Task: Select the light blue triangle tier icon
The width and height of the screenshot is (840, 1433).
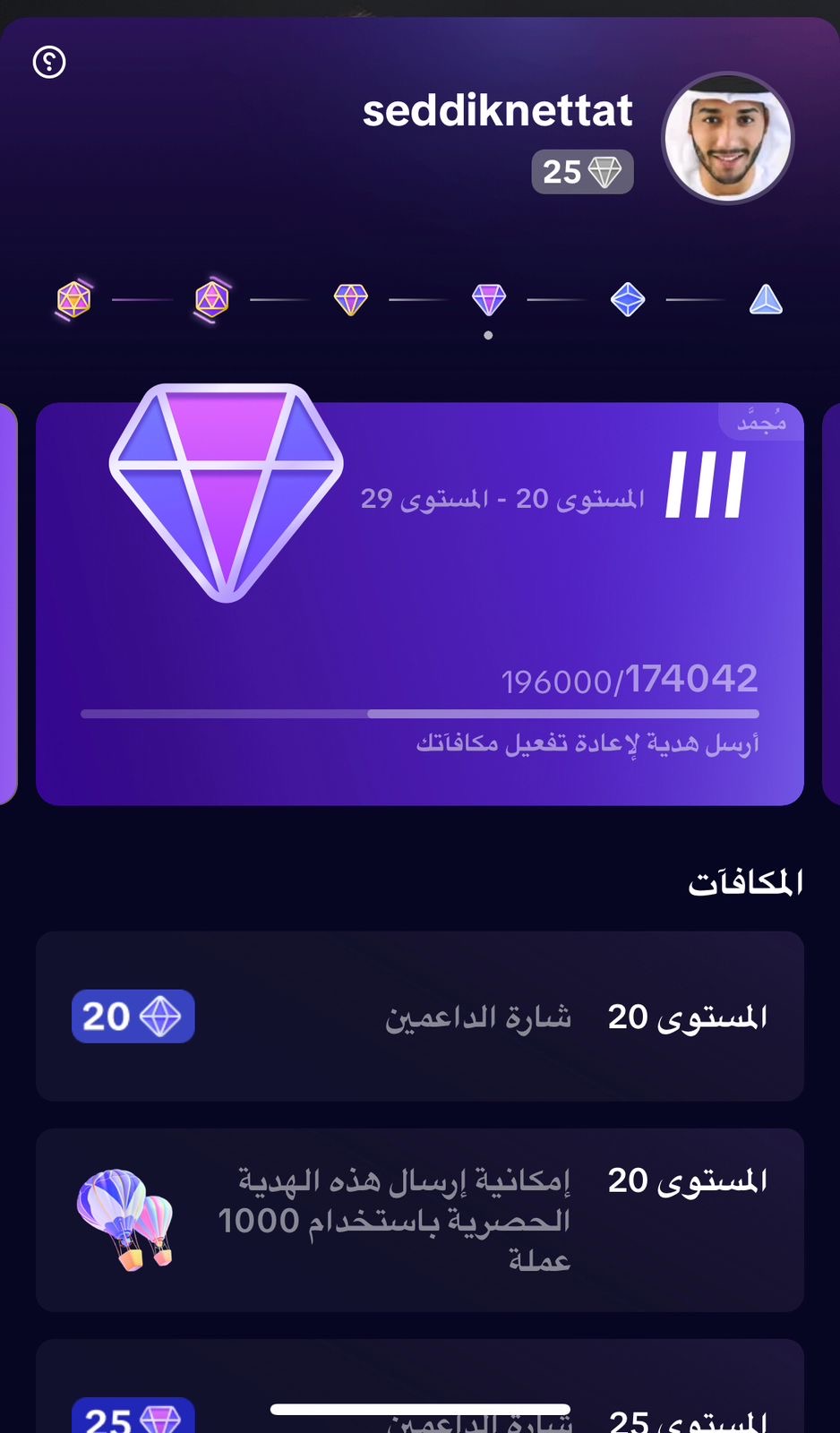Action: point(766,299)
